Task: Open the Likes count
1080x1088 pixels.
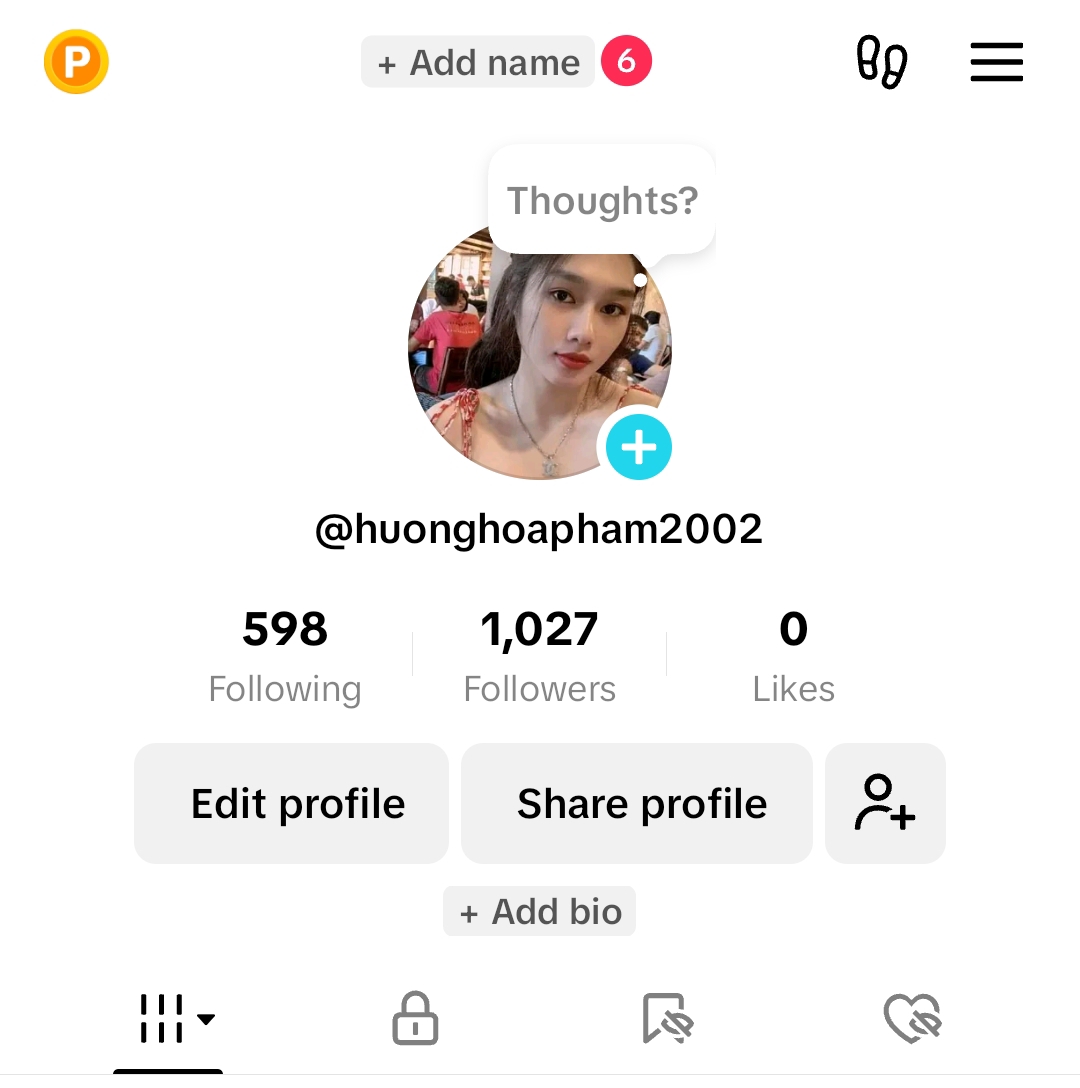Action: click(793, 655)
